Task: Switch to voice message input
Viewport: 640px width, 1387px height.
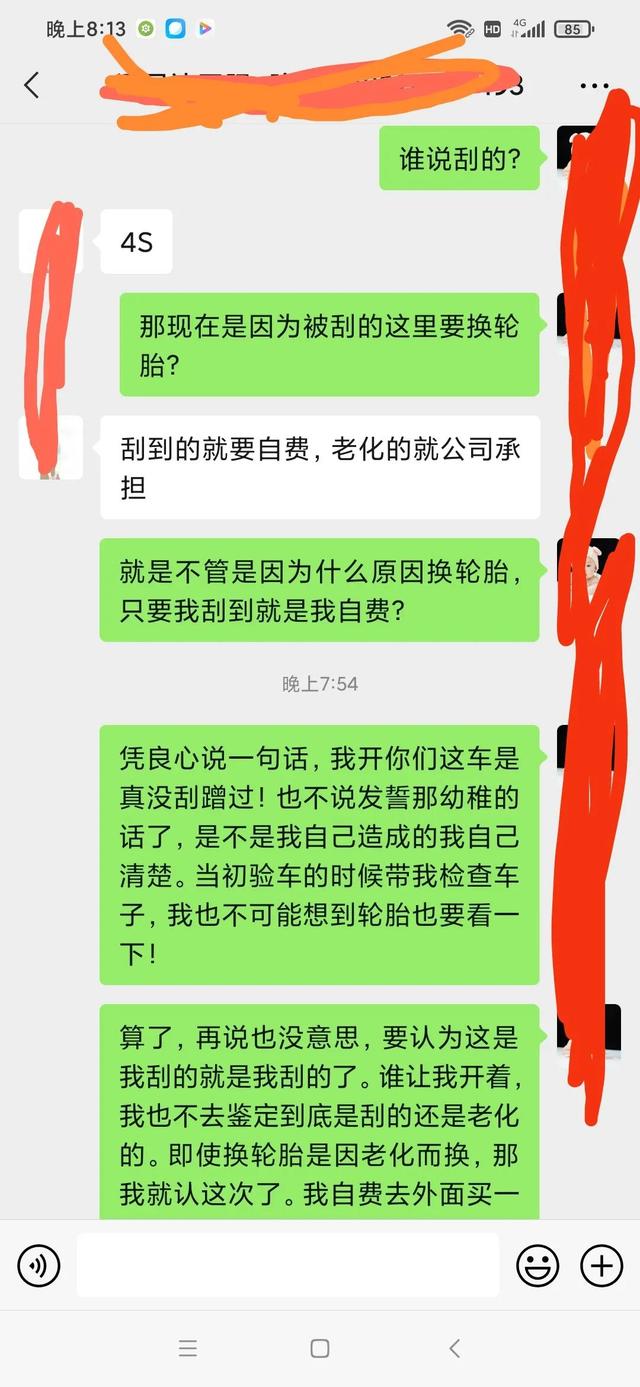Action: pyautogui.click(x=39, y=1266)
